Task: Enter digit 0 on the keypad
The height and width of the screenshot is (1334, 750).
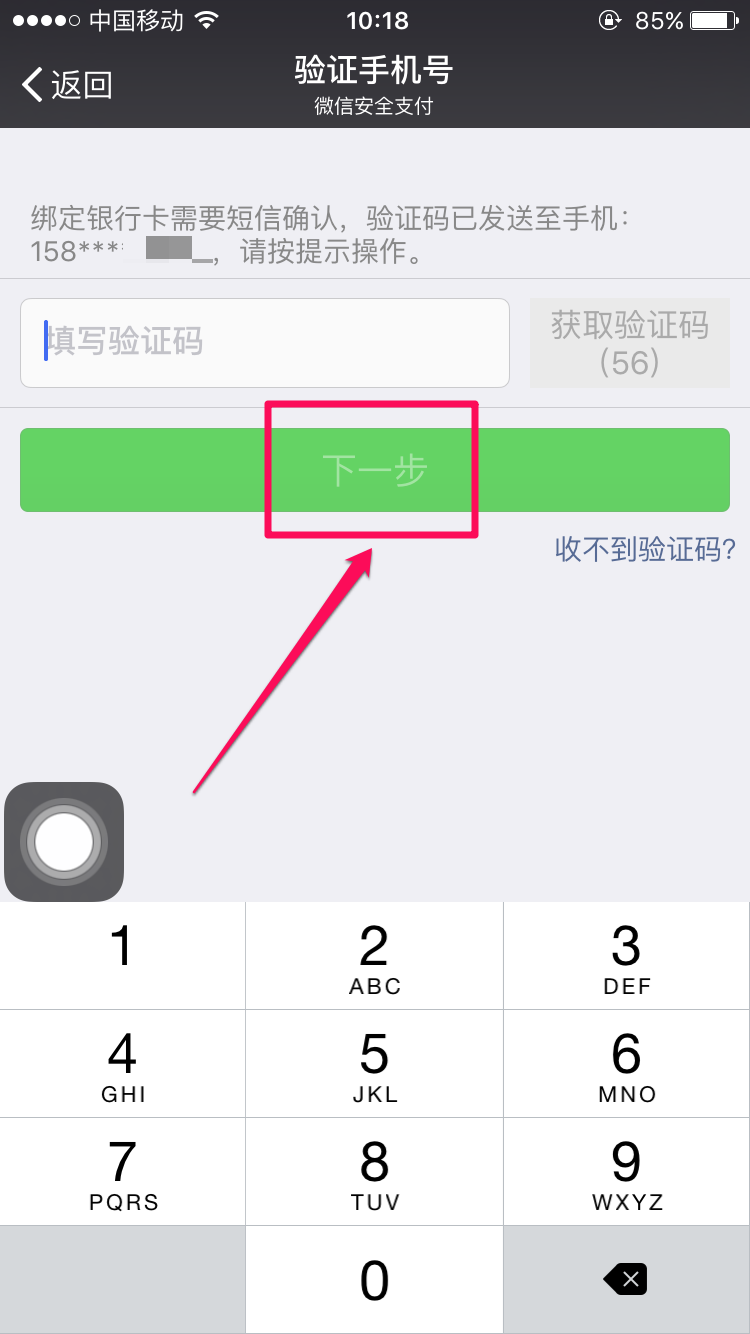Action: [x=374, y=1280]
